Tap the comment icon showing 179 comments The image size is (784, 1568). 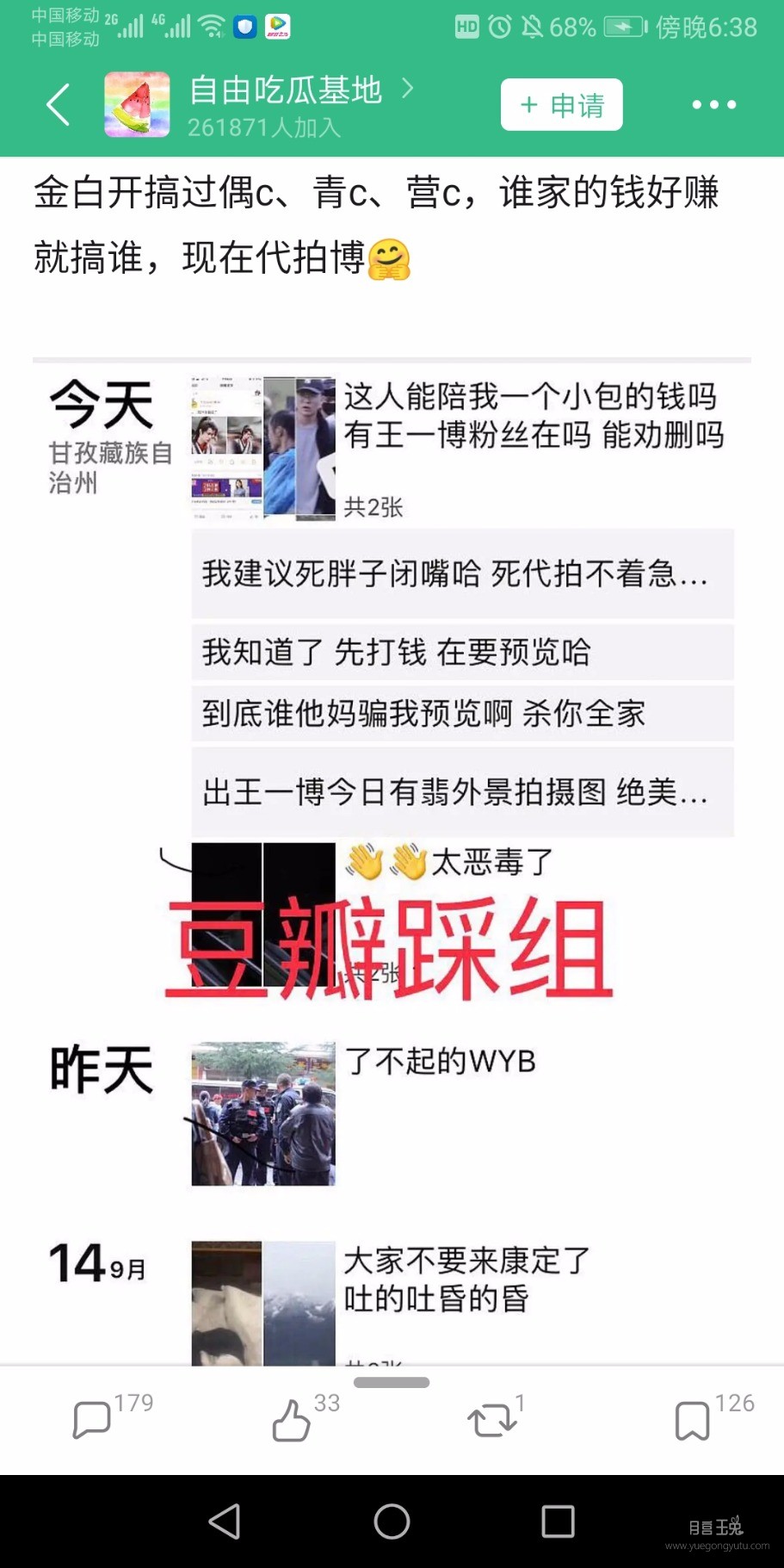(90, 1418)
